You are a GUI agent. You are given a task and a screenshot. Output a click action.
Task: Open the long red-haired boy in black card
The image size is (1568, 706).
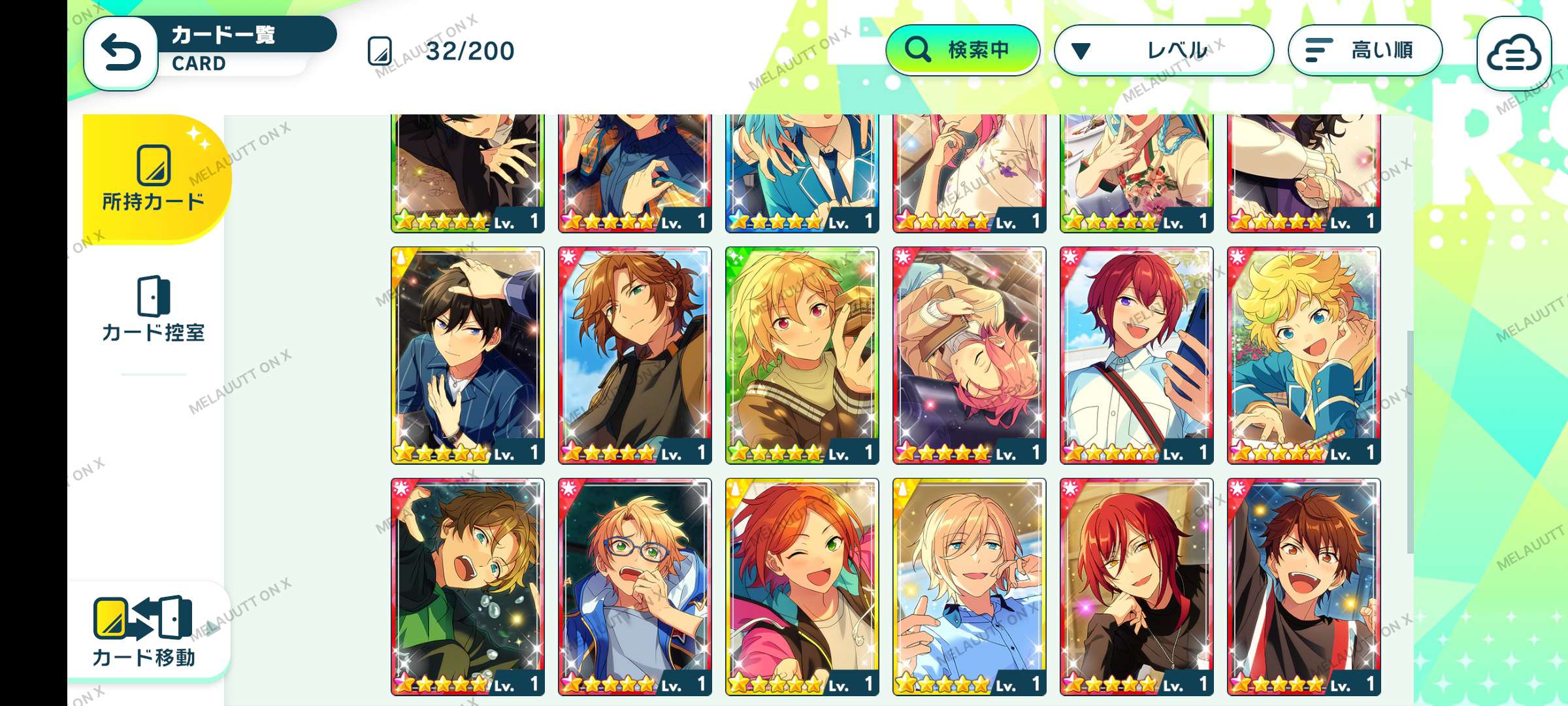[x=1136, y=586]
